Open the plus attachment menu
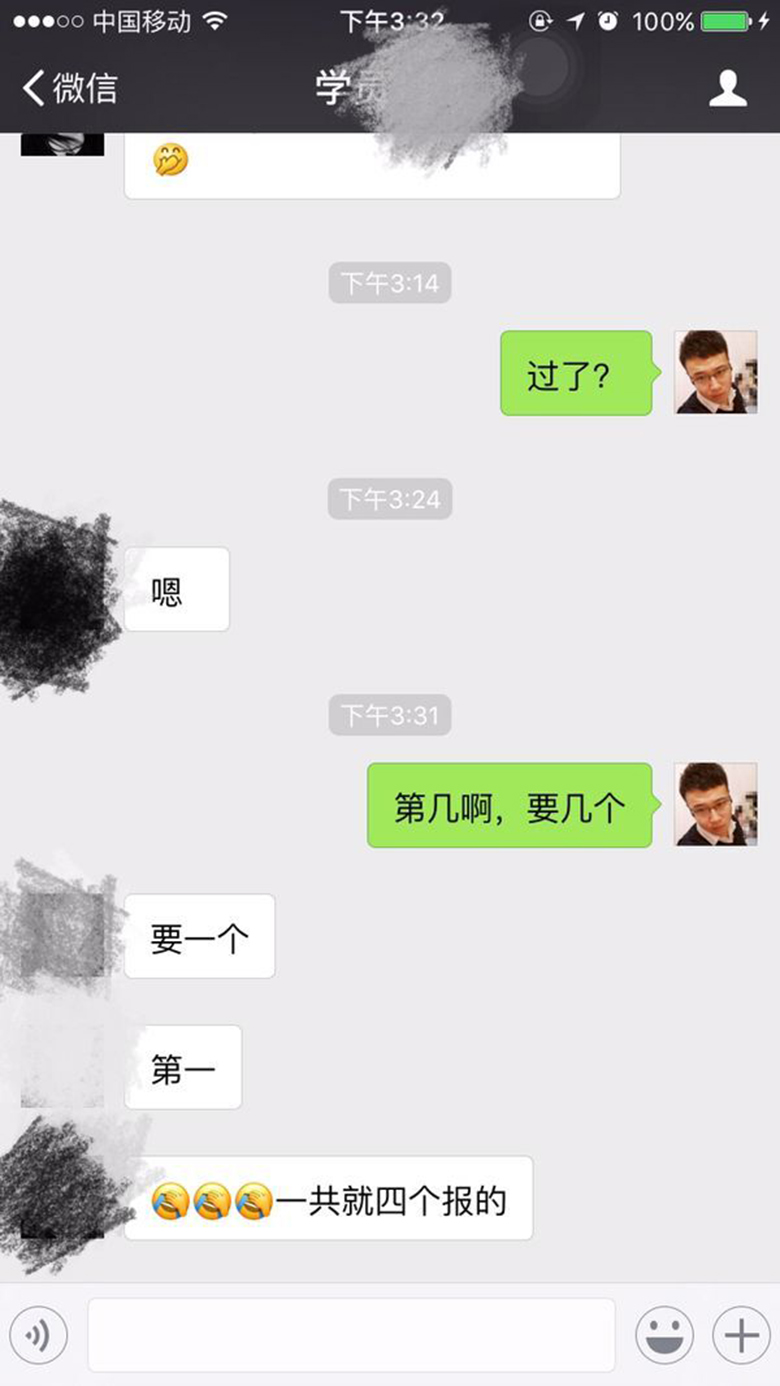The width and height of the screenshot is (780, 1386). tap(741, 1335)
